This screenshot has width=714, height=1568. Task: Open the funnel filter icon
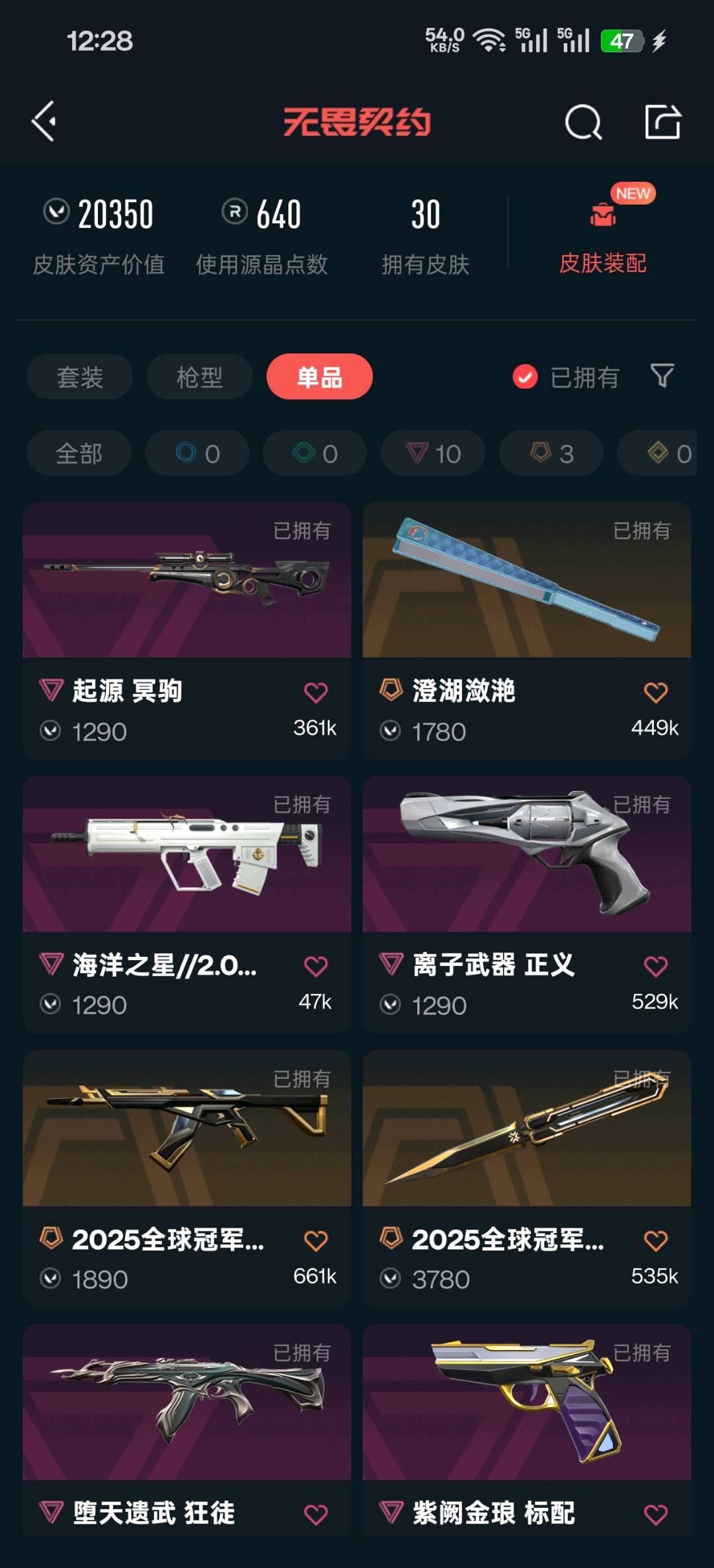coord(662,376)
